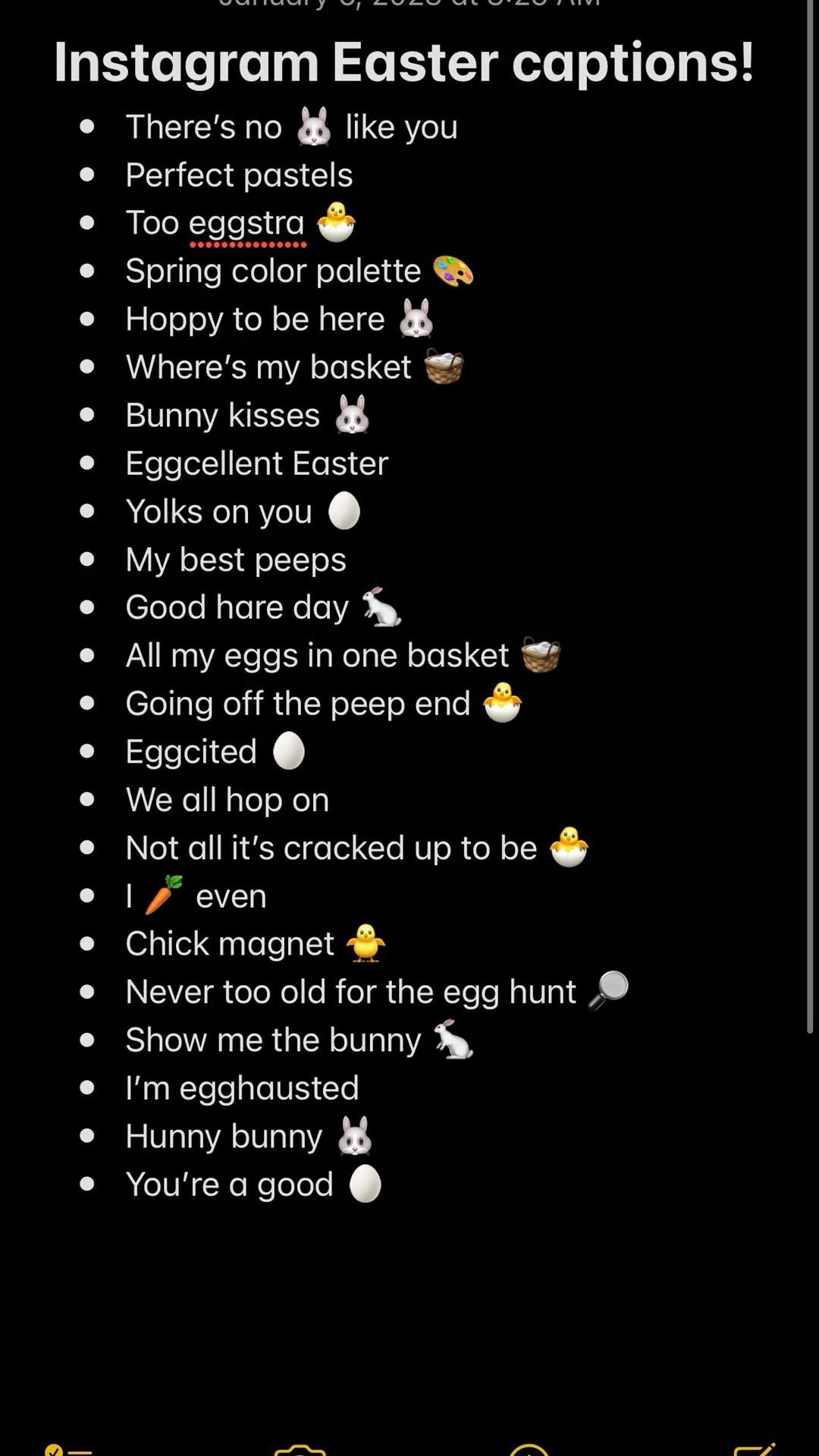Open the markup pen tool
Screen dimensions: 819x1456
pyautogui.click(x=529, y=1450)
